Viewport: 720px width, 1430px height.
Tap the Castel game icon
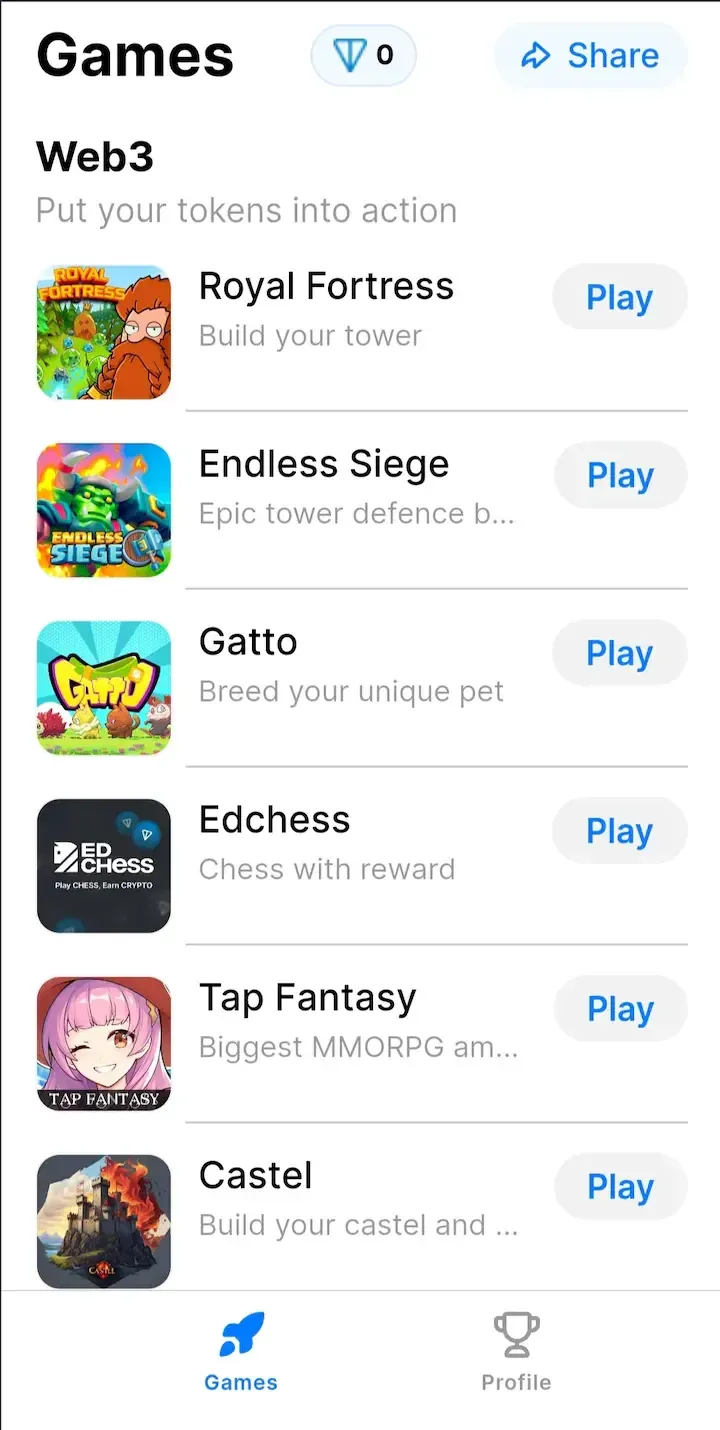point(104,1220)
